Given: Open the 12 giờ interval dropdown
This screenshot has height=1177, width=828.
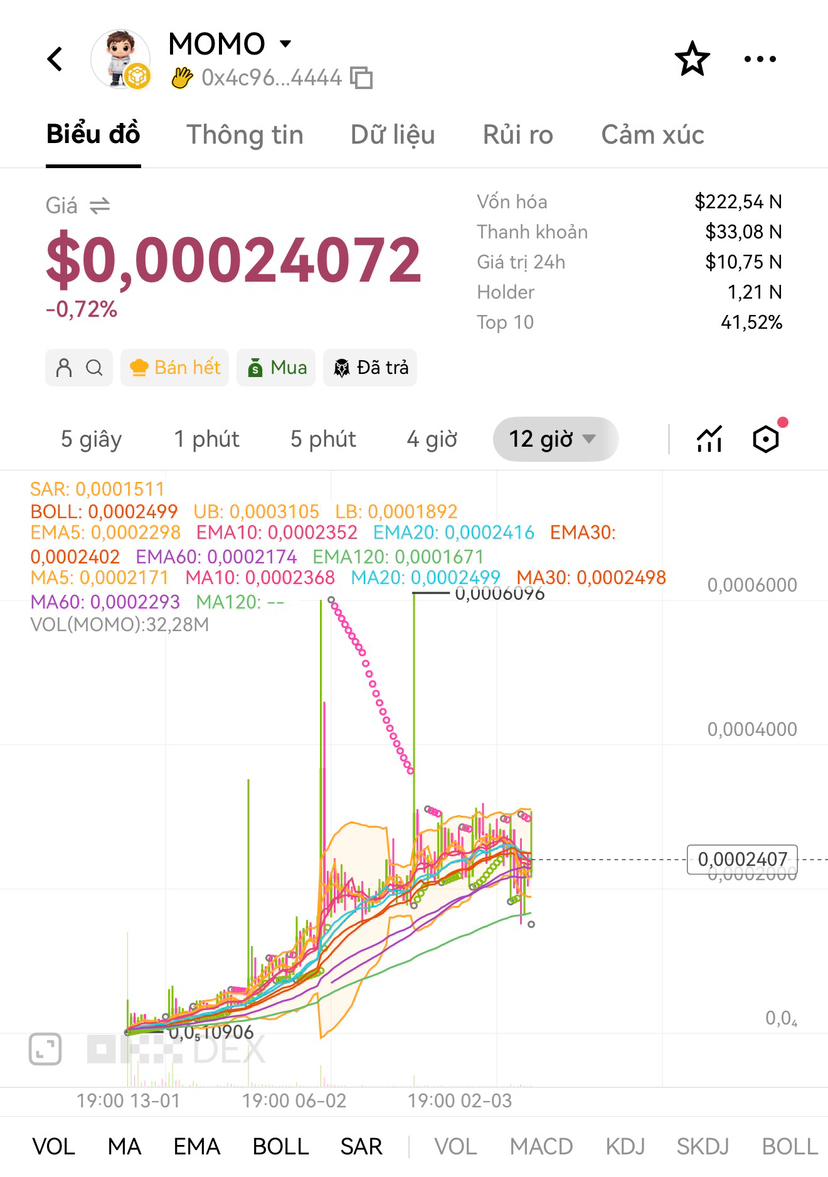Looking at the screenshot, I should point(555,439).
